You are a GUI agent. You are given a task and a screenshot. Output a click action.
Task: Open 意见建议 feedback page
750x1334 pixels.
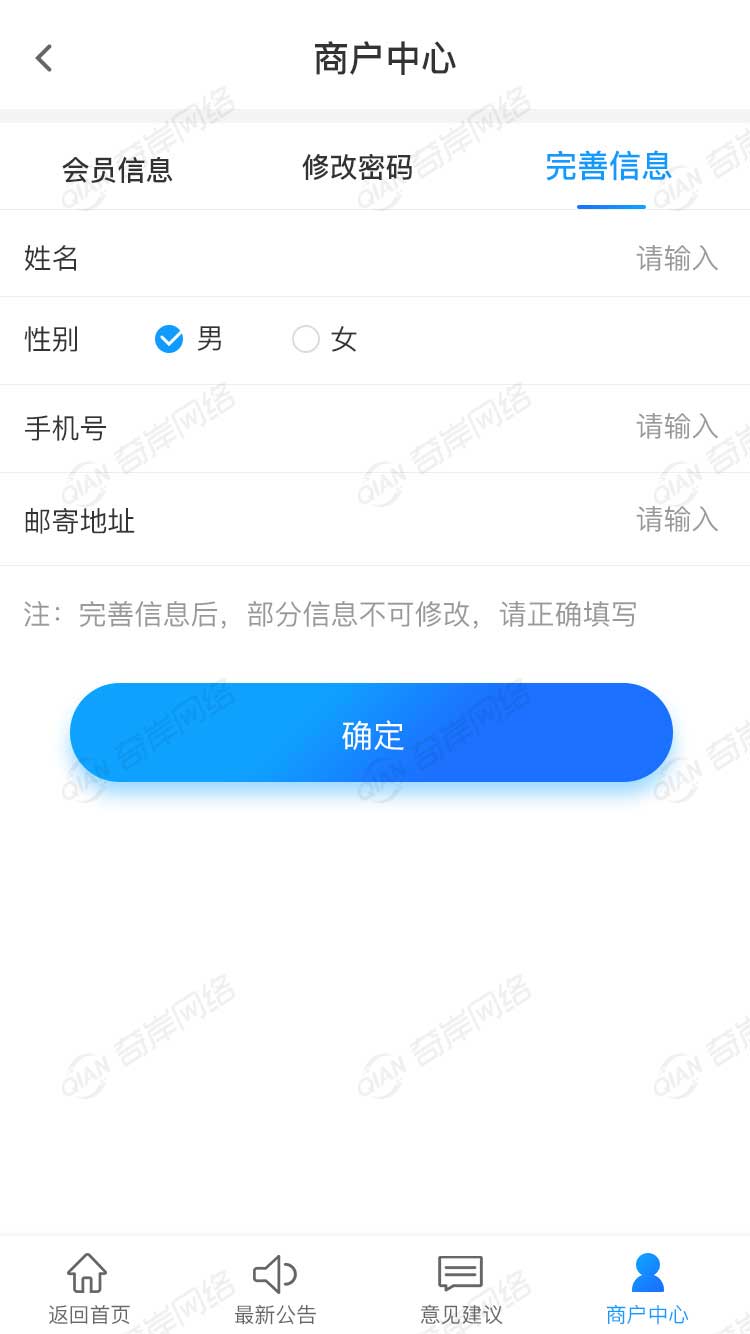461,1288
